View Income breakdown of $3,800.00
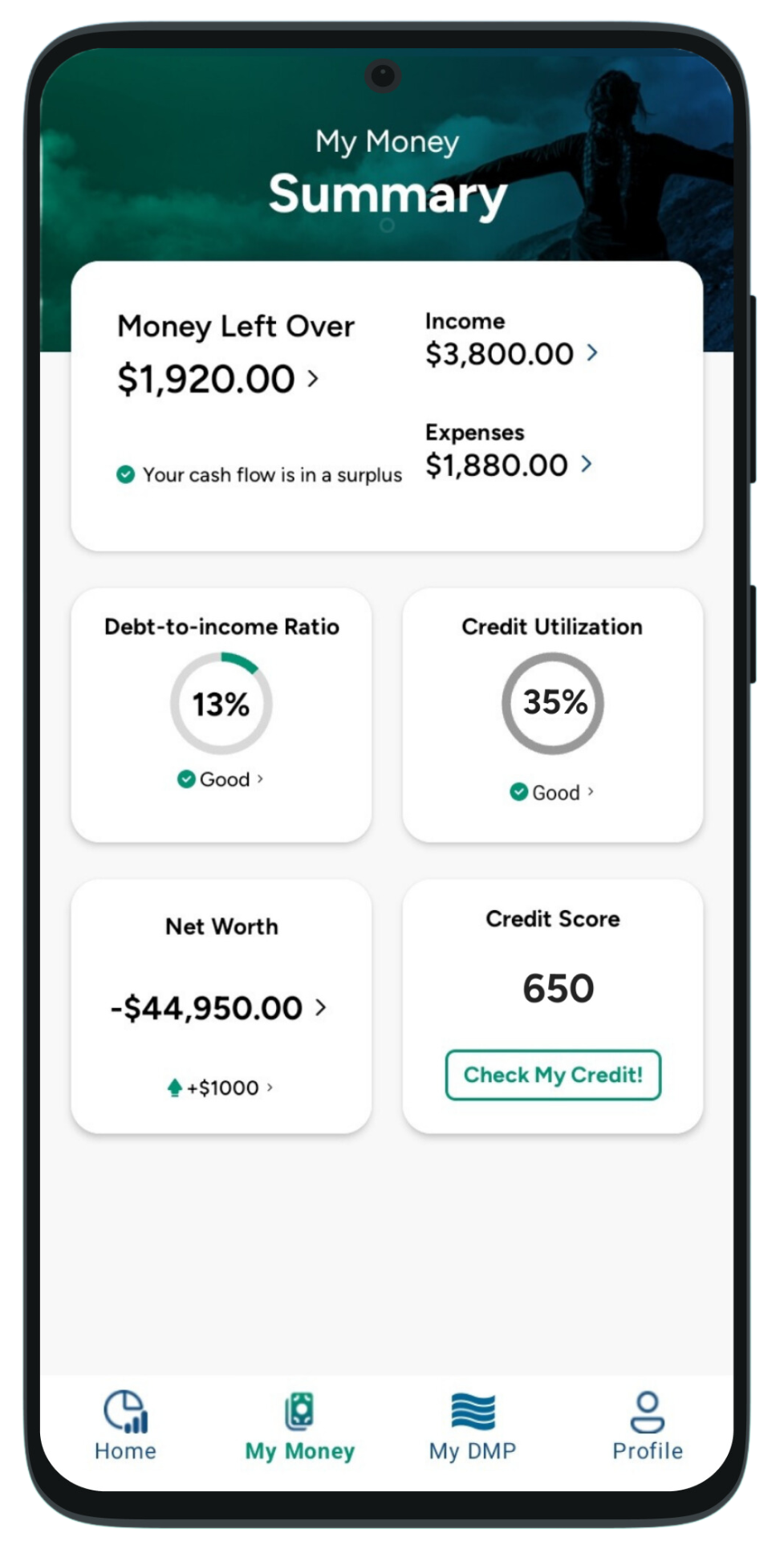This screenshot has width=784, height=1541. coord(511,353)
